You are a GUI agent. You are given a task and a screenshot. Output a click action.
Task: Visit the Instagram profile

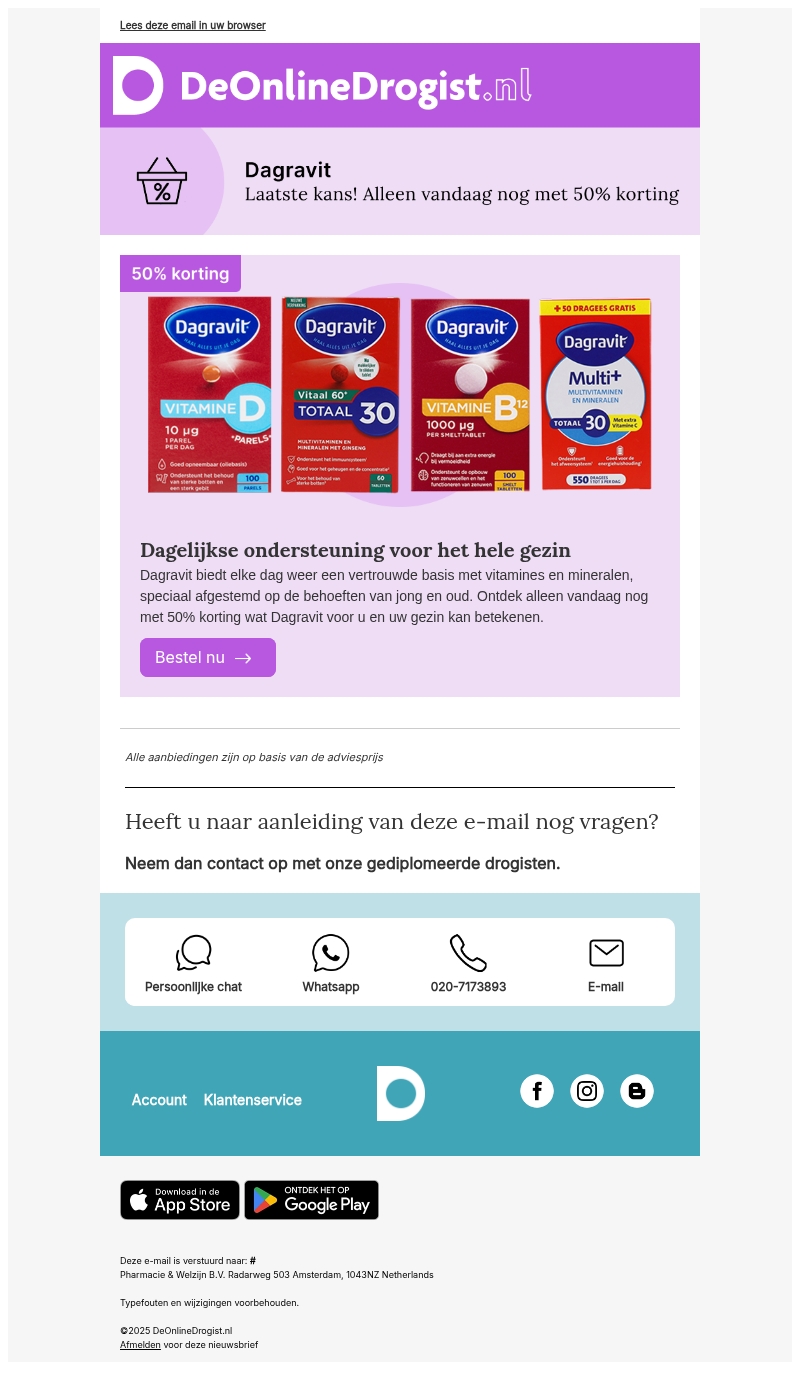587,1091
